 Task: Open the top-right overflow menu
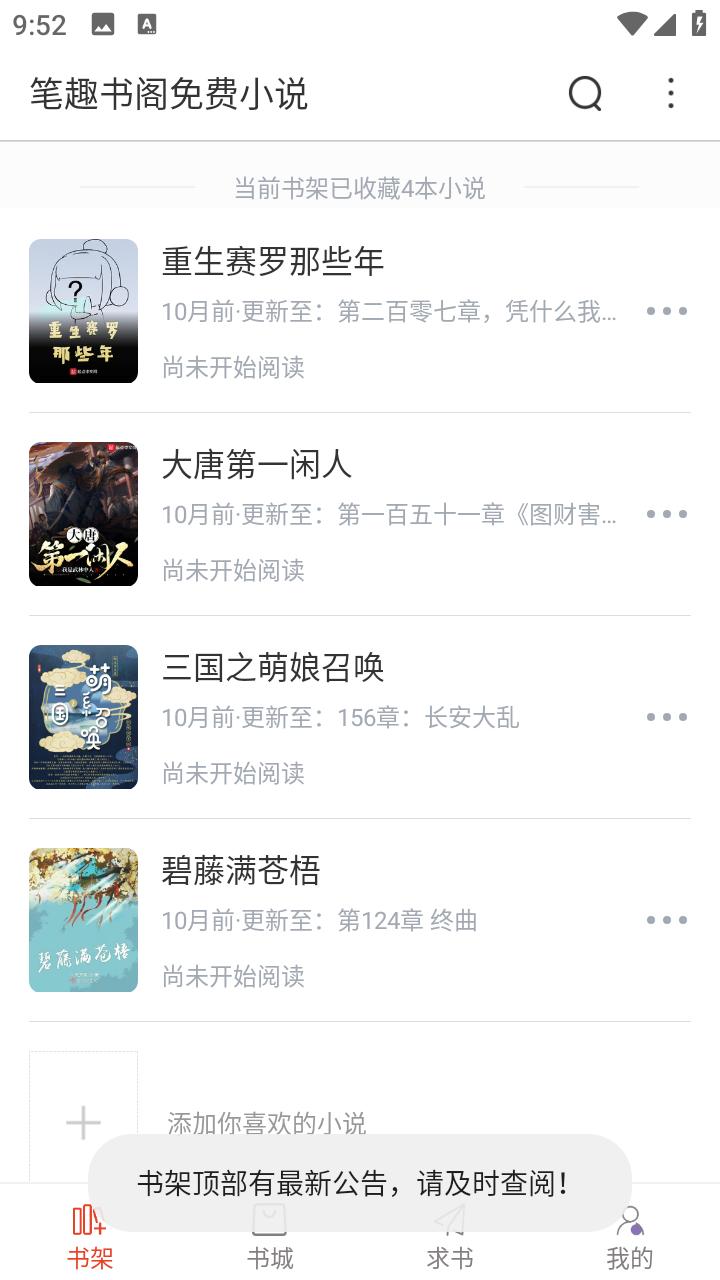671,94
